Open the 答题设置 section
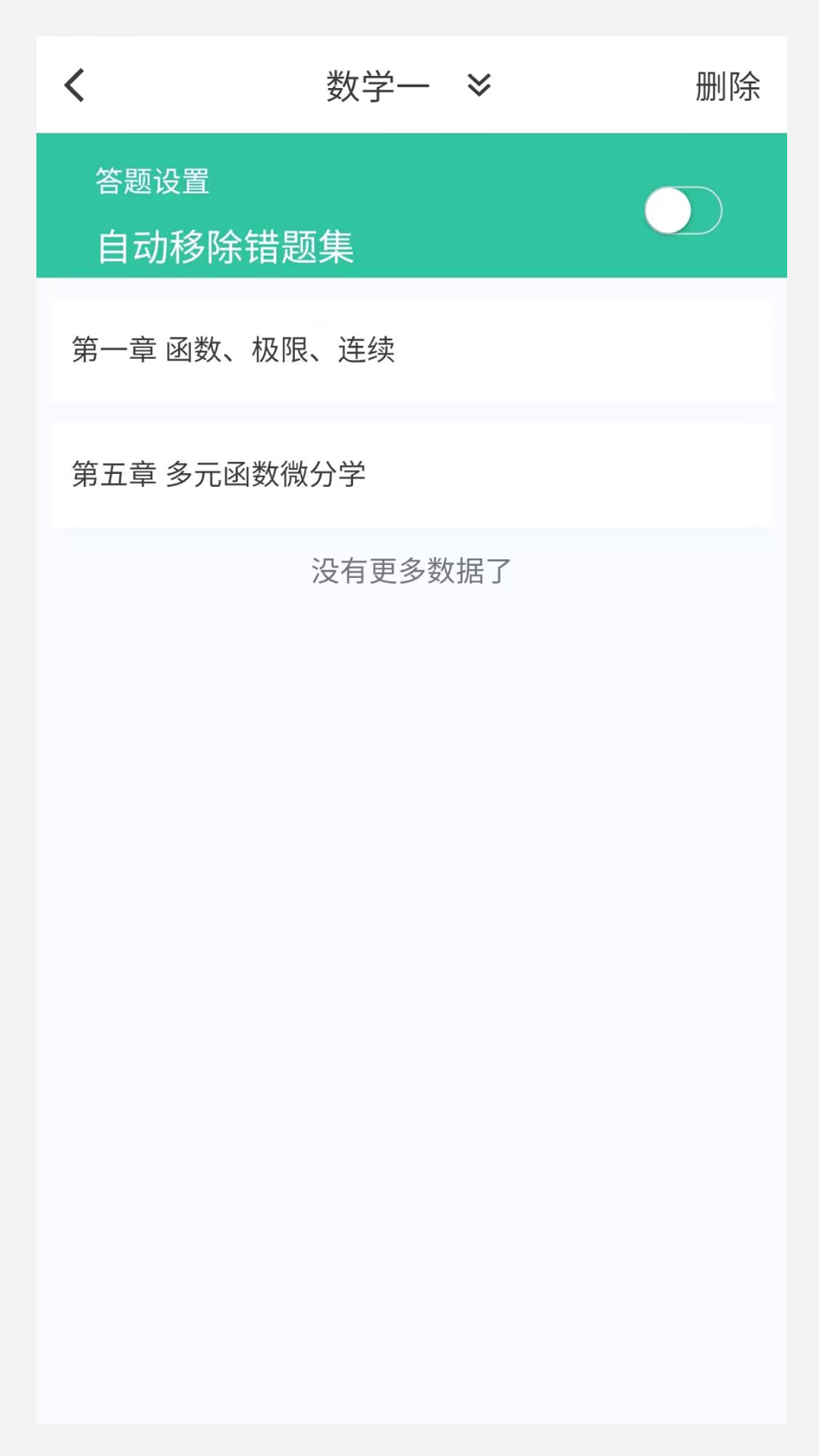Image resolution: width=819 pixels, height=1456 pixels. click(x=152, y=182)
